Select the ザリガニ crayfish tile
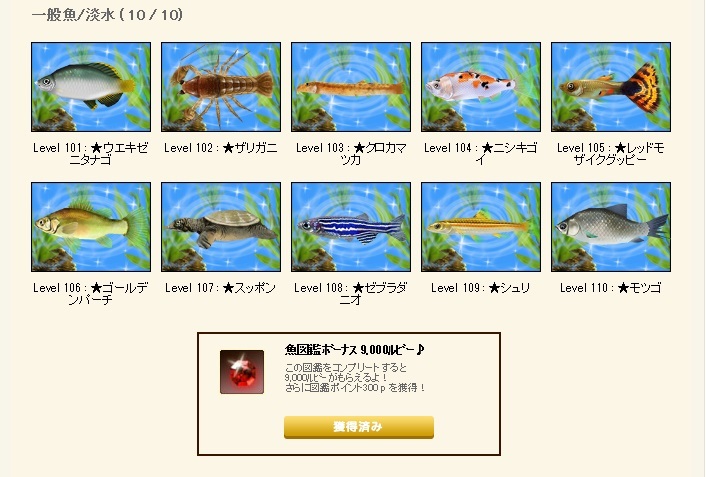Screen dimensions: 706x477 coord(221,87)
